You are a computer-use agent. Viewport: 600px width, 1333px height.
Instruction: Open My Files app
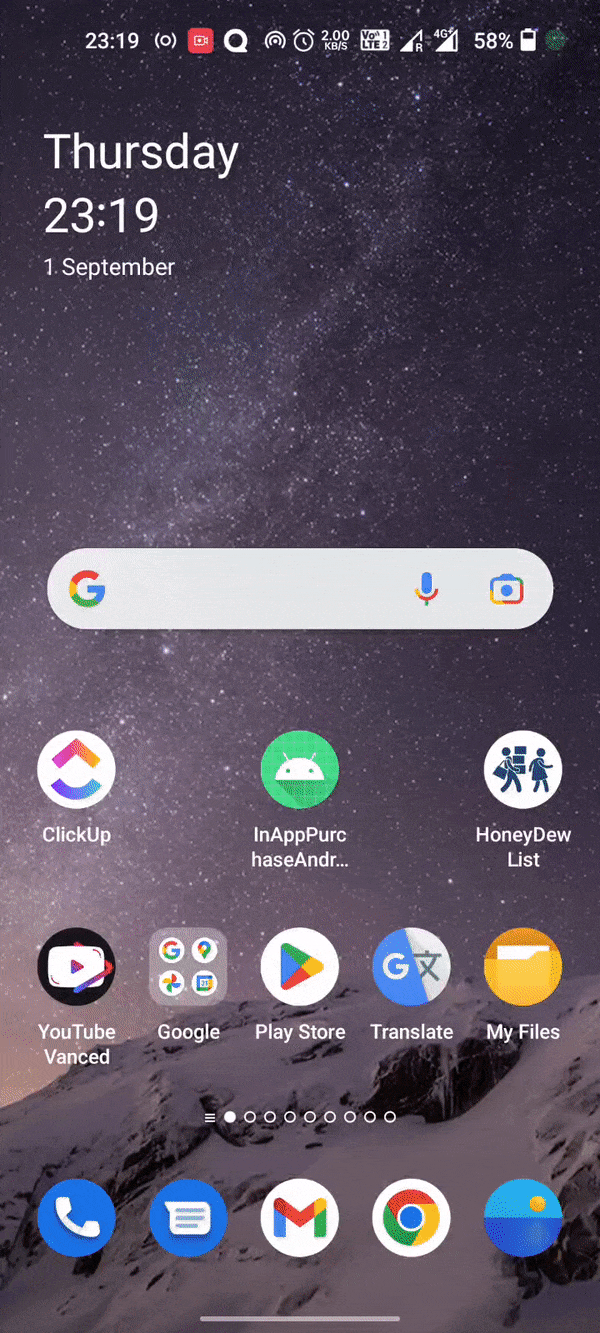pyautogui.click(x=523, y=967)
